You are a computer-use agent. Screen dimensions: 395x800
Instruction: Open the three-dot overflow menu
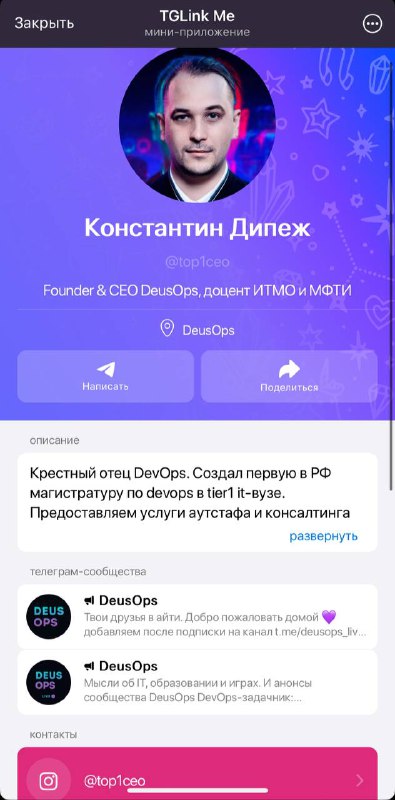point(372,23)
